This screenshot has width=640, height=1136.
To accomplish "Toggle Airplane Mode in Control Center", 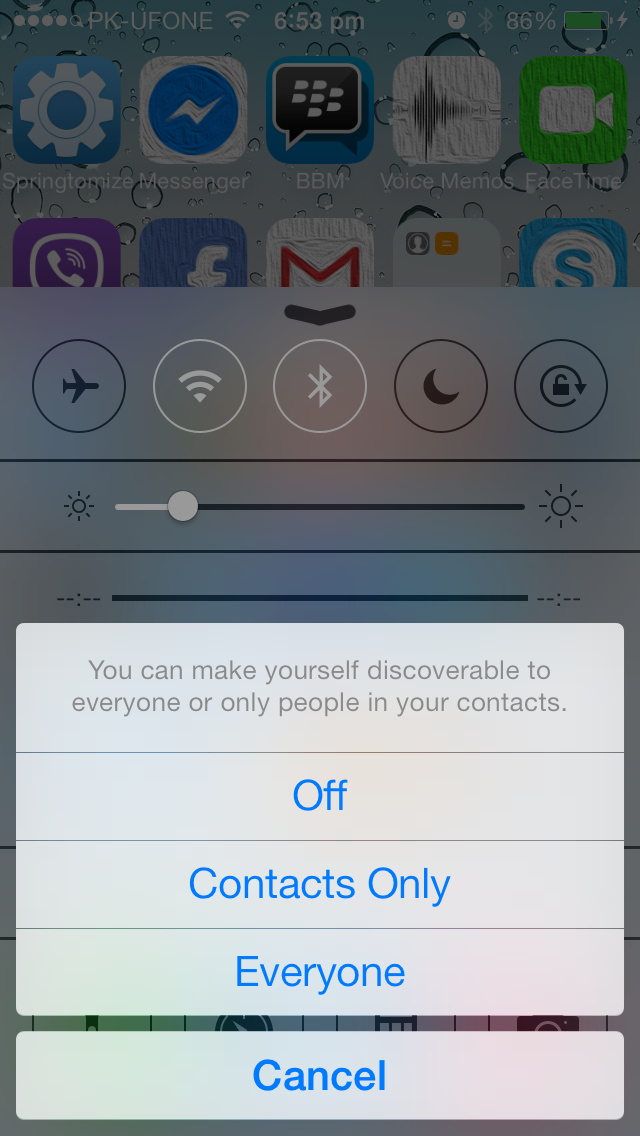I will (79, 386).
